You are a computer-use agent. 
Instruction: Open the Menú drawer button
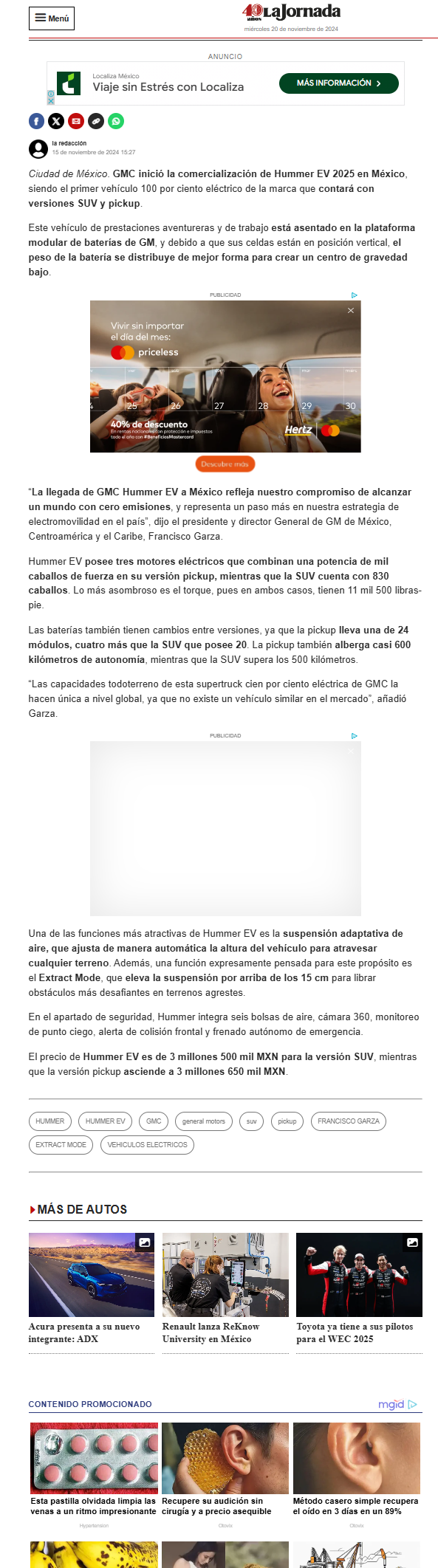[52, 18]
